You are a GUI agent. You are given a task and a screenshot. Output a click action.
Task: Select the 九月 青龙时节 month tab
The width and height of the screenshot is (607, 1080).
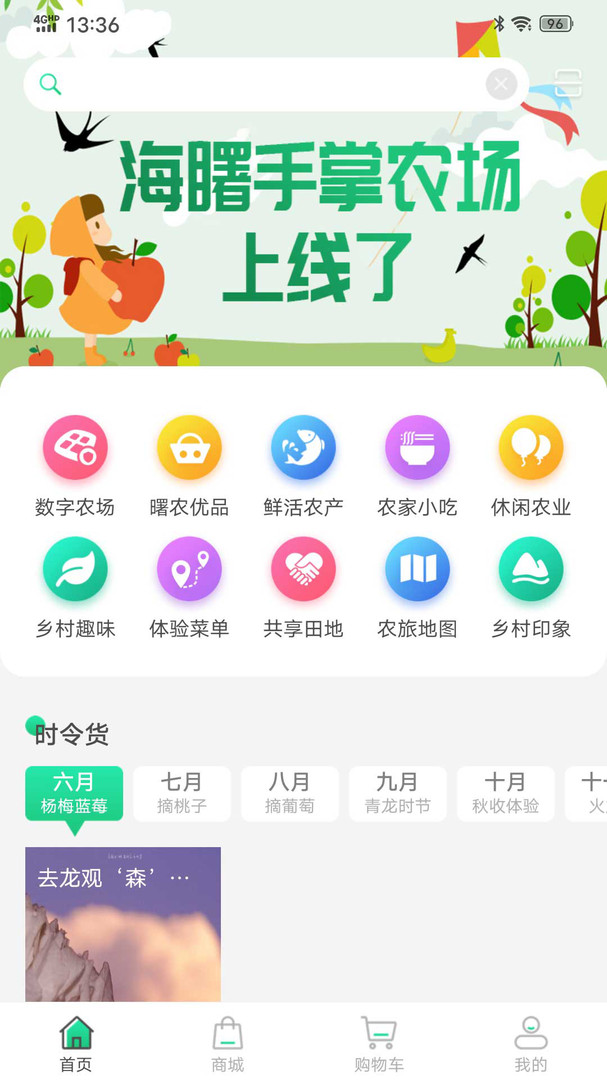[x=398, y=793]
